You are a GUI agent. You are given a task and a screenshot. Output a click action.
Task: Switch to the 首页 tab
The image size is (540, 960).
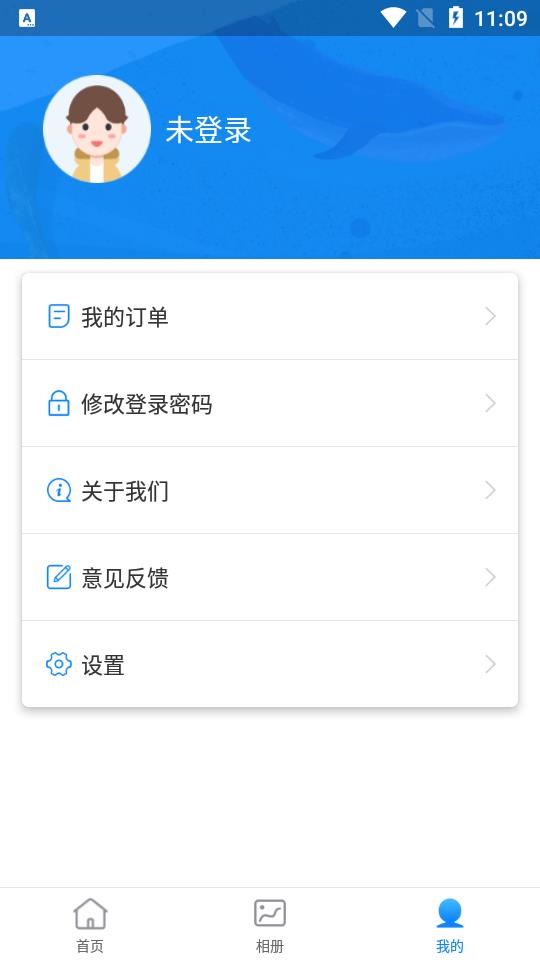[90, 924]
